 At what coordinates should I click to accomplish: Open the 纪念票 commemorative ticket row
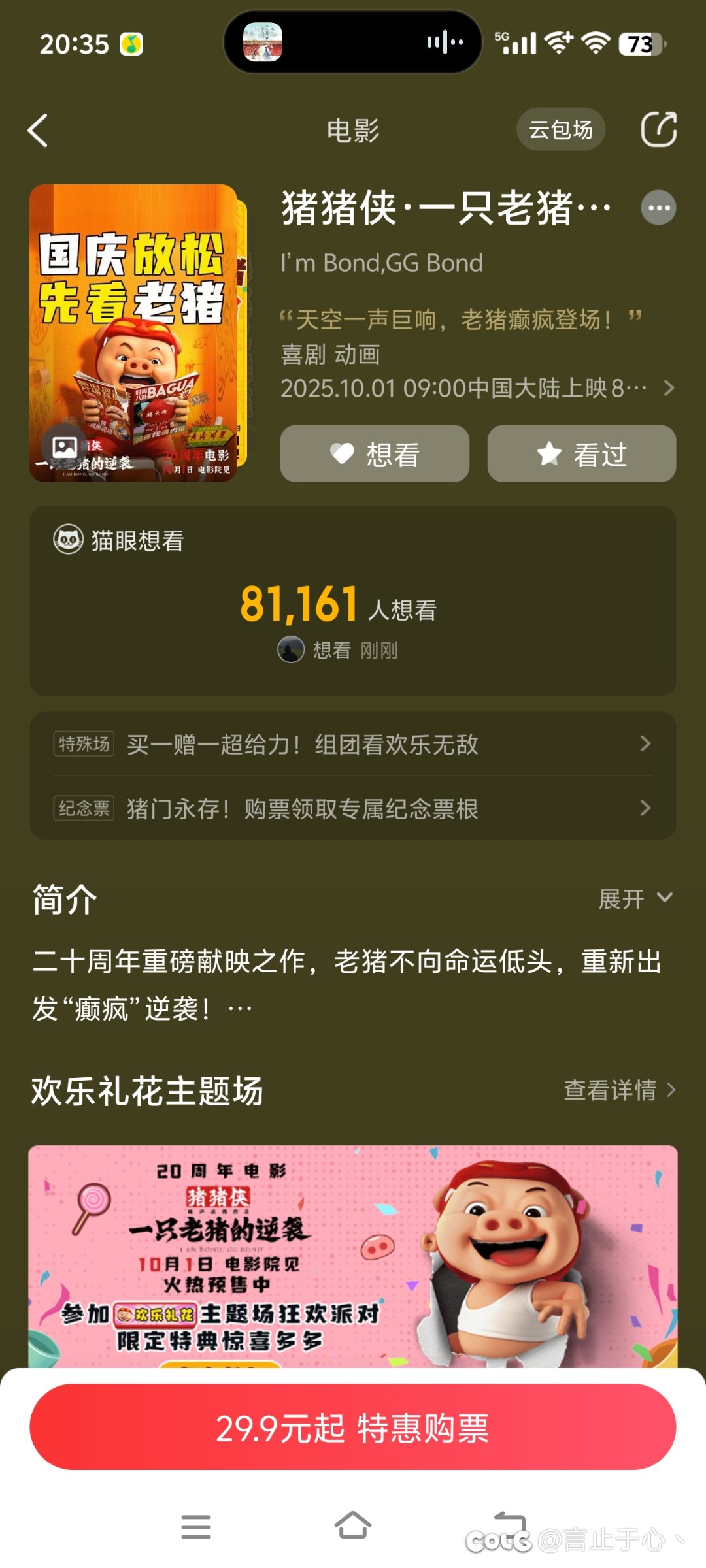pyautogui.click(x=353, y=808)
